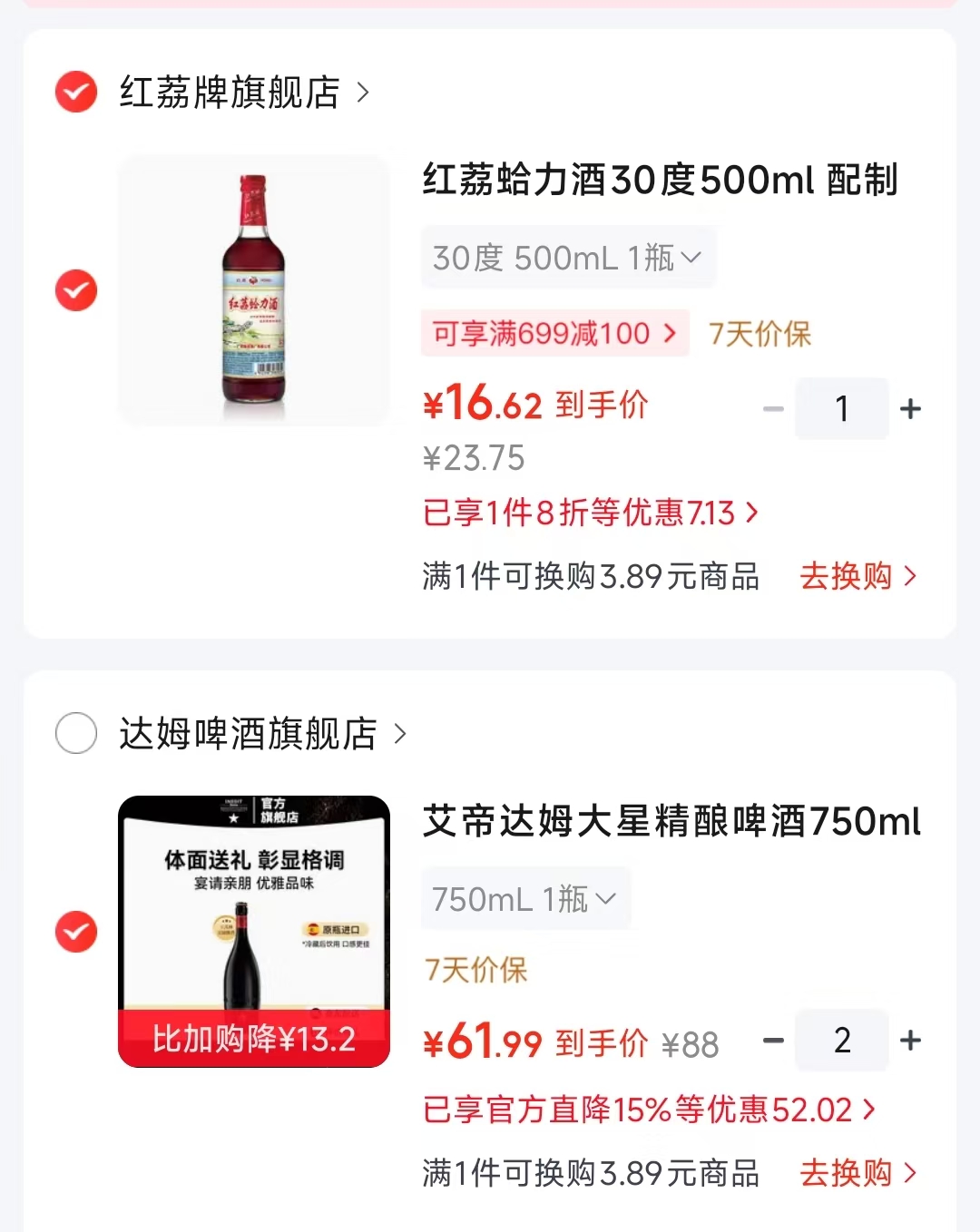The image size is (980, 1232).
Task: Increase 红荔蛤力酒 quantity with plus
Action: click(910, 409)
